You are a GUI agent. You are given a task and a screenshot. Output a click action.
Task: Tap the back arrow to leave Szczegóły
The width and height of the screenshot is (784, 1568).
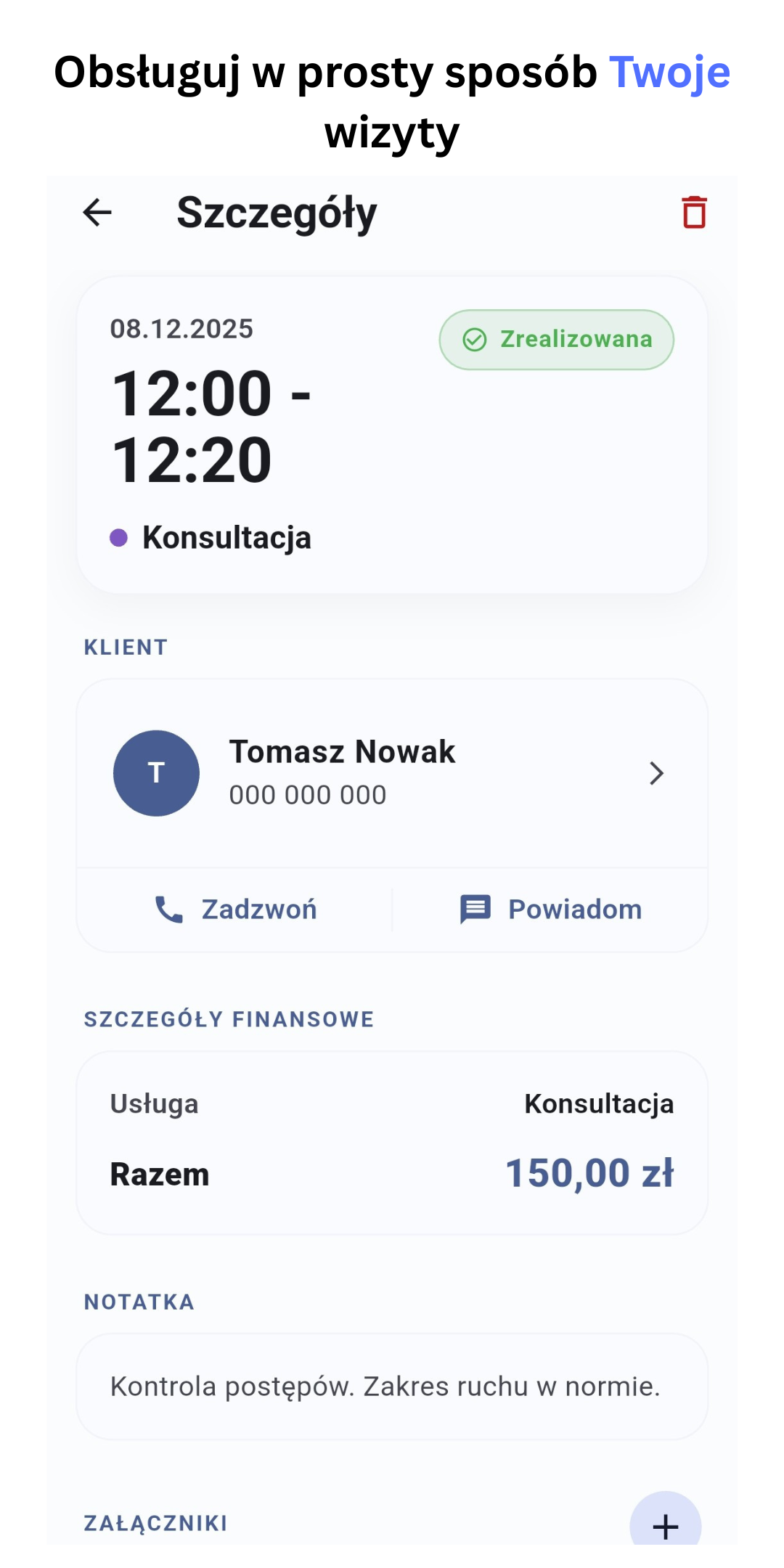pos(97,213)
